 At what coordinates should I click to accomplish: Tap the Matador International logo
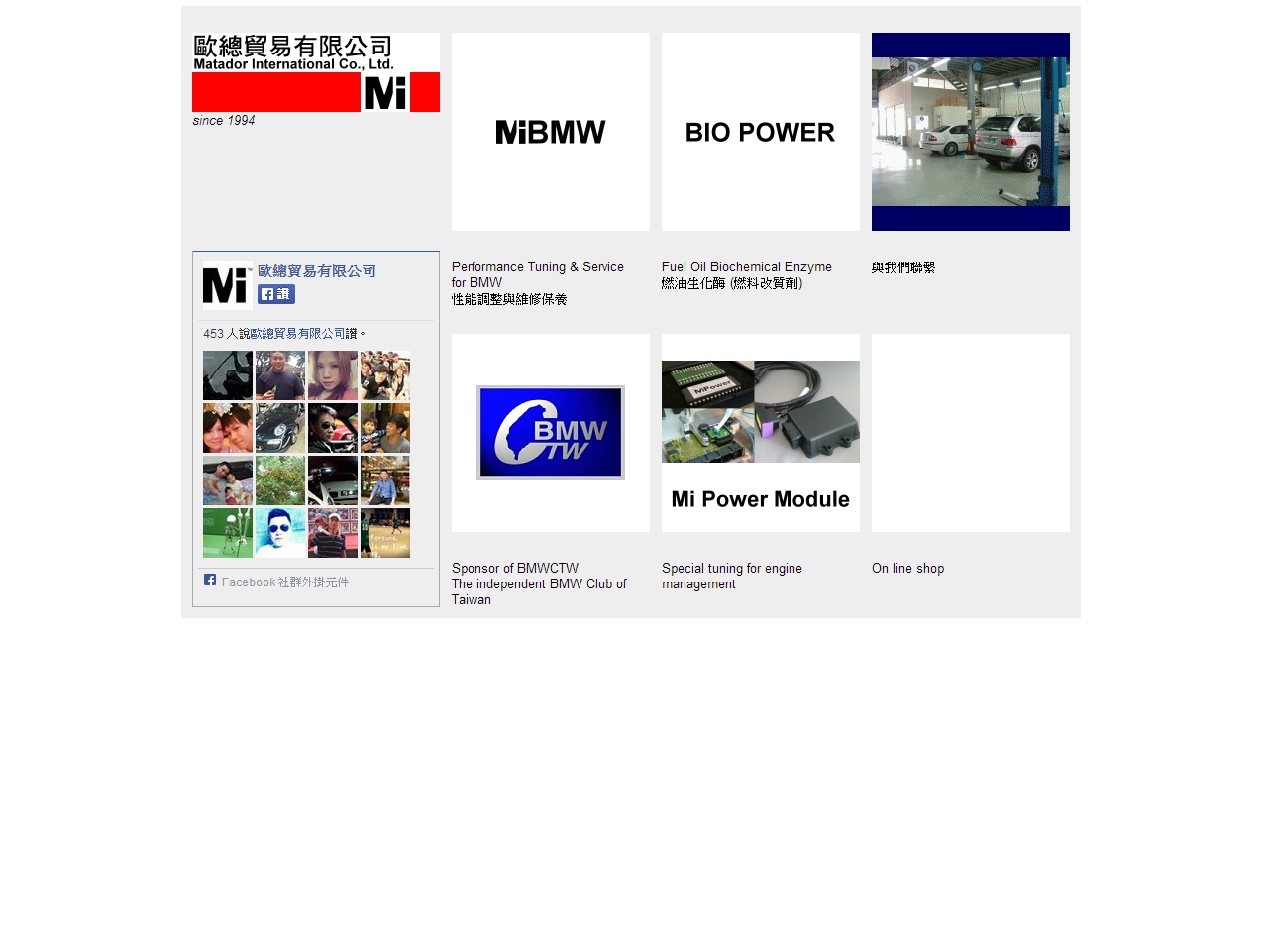point(315,73)
